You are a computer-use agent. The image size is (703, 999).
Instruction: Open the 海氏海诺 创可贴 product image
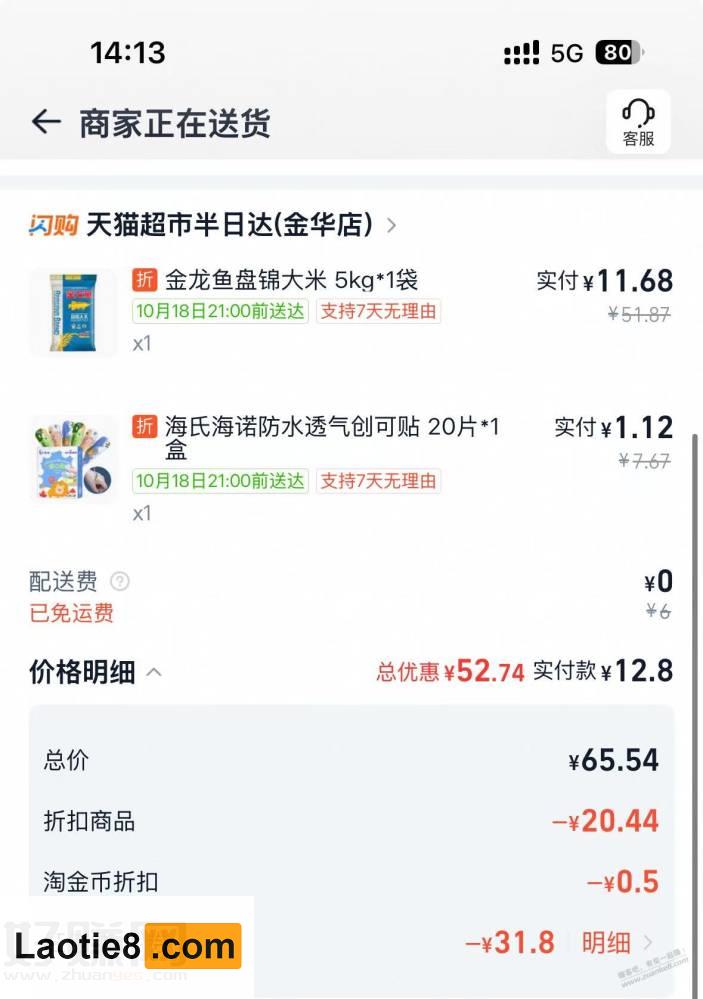[73, 458]
